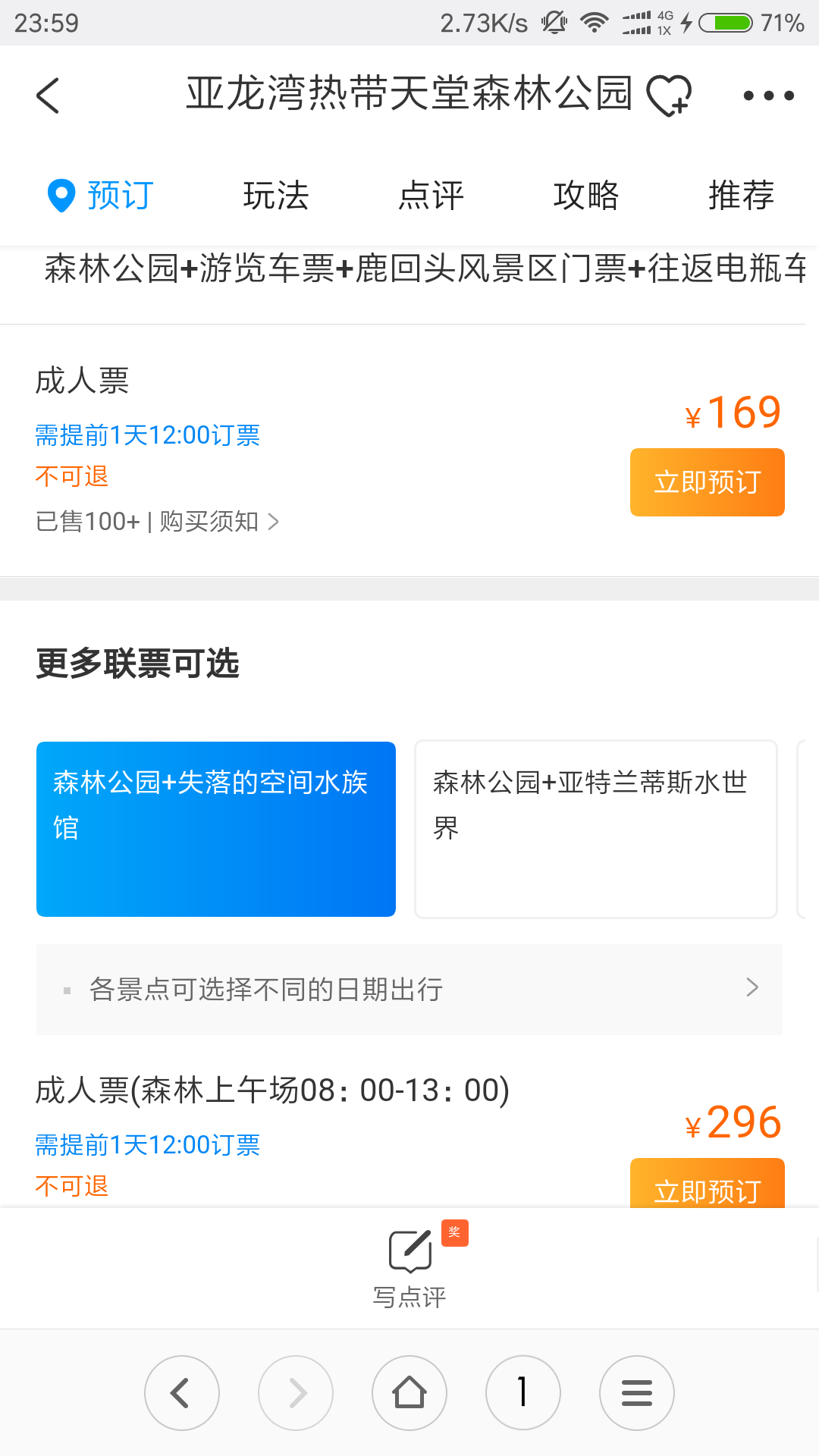Open the 推荐 tab
819x1456 pixels.
pos(741,196)
